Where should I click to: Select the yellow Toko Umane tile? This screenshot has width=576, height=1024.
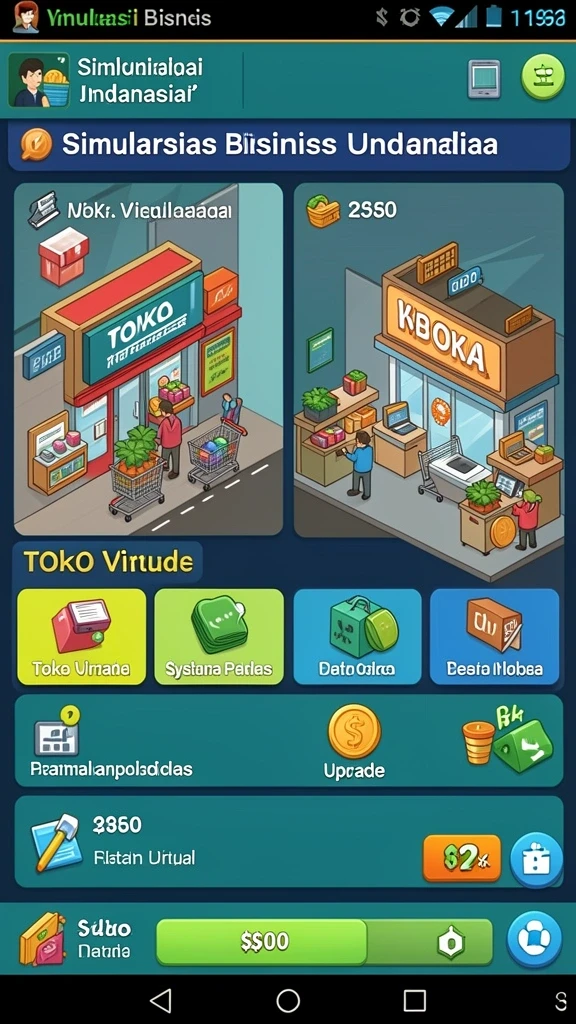point(82,637)
